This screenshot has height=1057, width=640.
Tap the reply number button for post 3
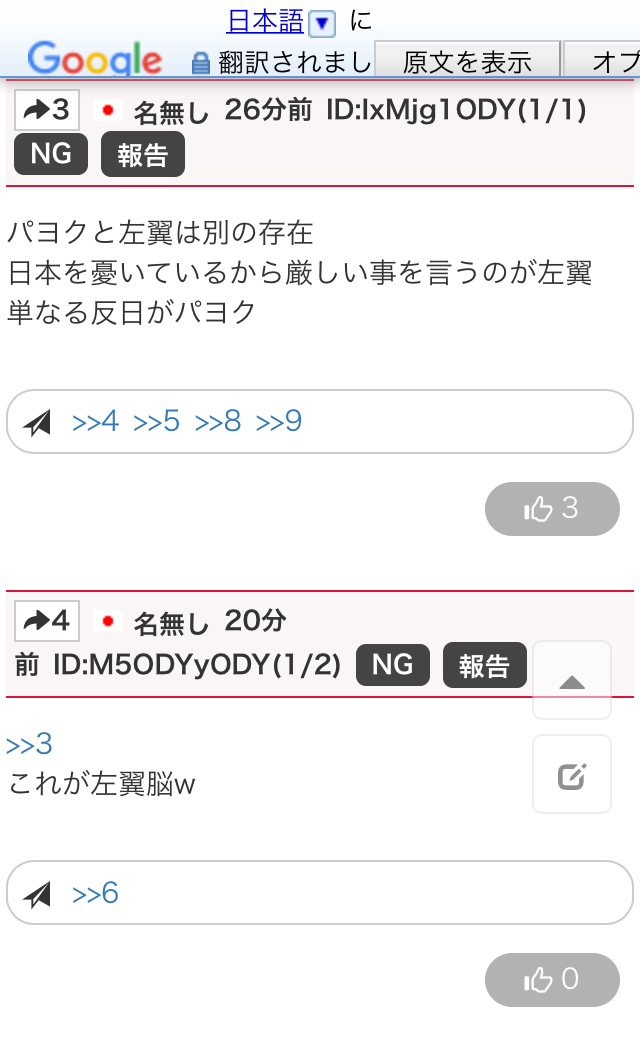[47, 109]
